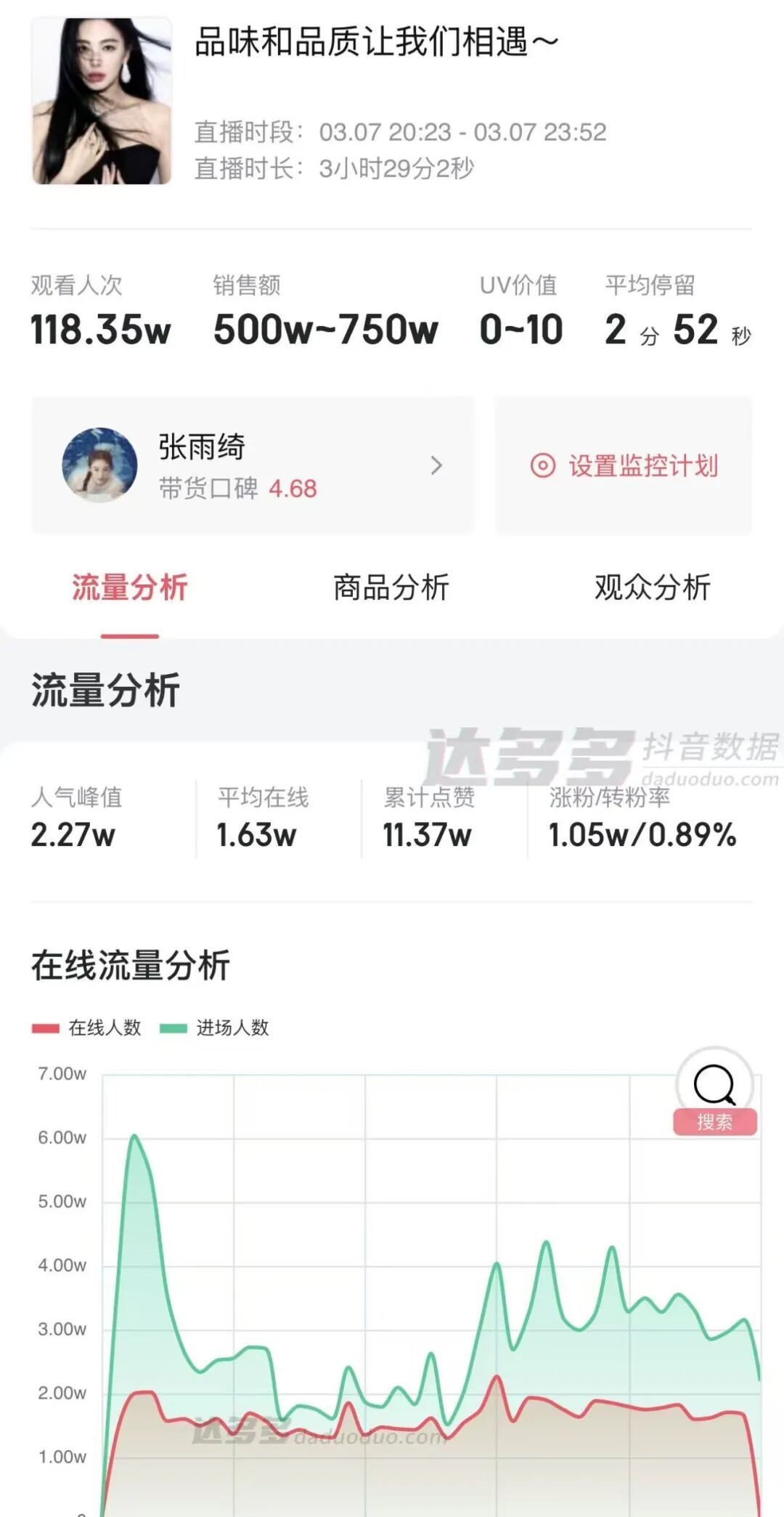The width and height of the screenshot is (784, 1517).
Task: Tap 设置监控计划 button
Action: (x=624, y=465)
